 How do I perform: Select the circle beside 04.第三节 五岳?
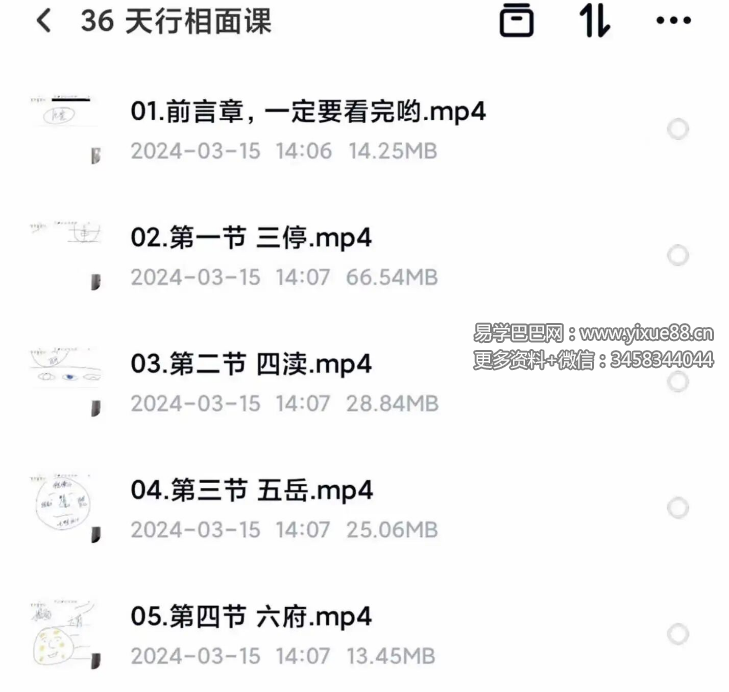(678, 508)
